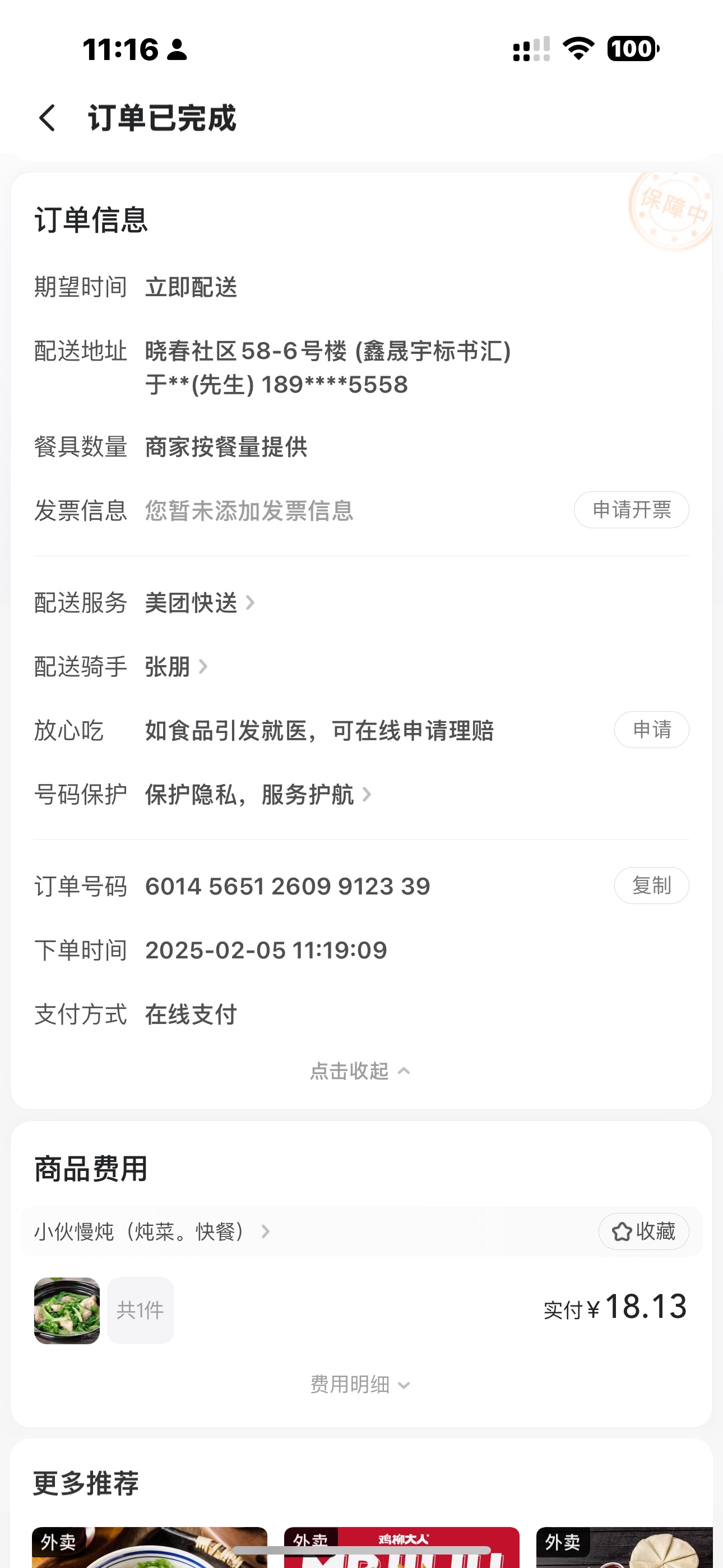Tap 申请开票 to request an invoice
723x1568 pixels.
point(631,509)
